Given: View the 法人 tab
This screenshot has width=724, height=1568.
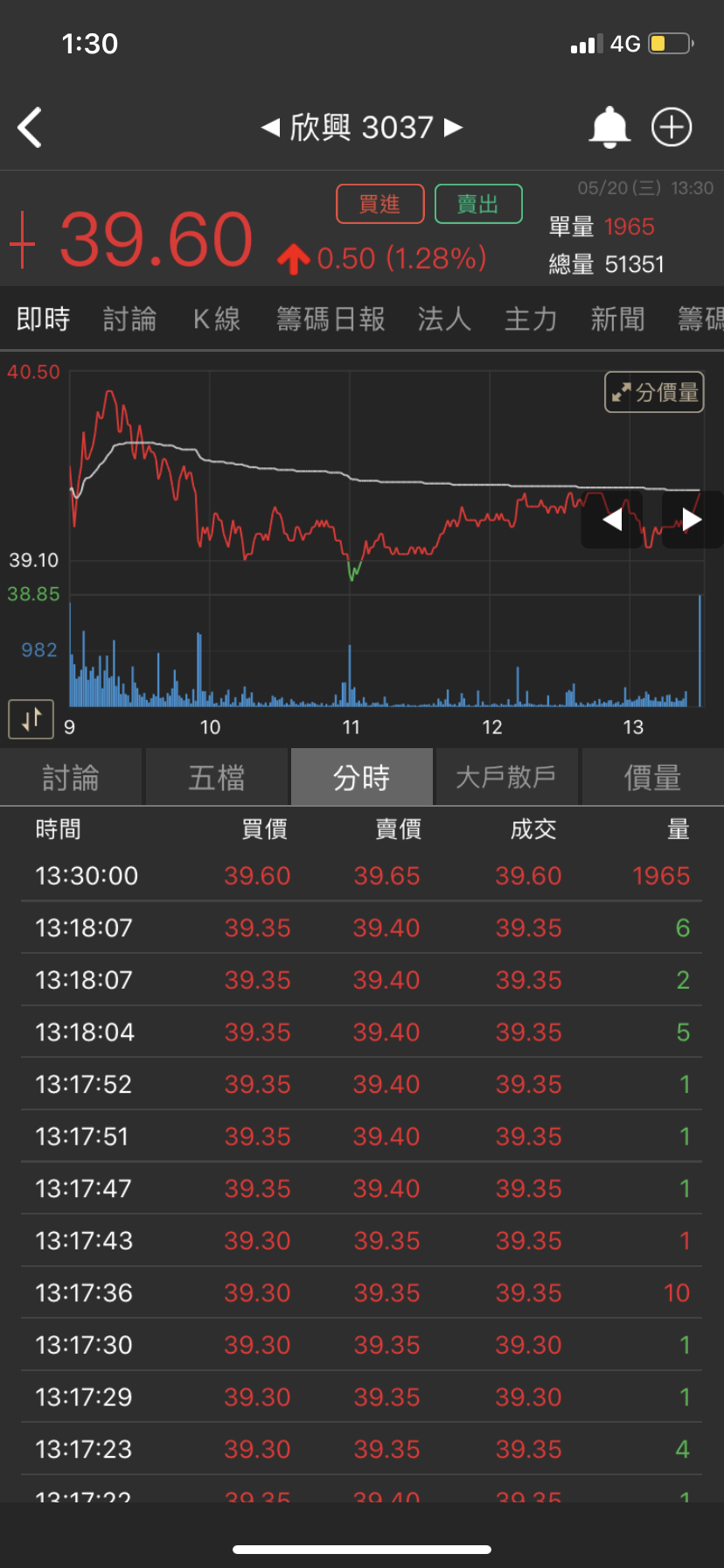Looking at the screenshot, I should click(x=444, y=319).
